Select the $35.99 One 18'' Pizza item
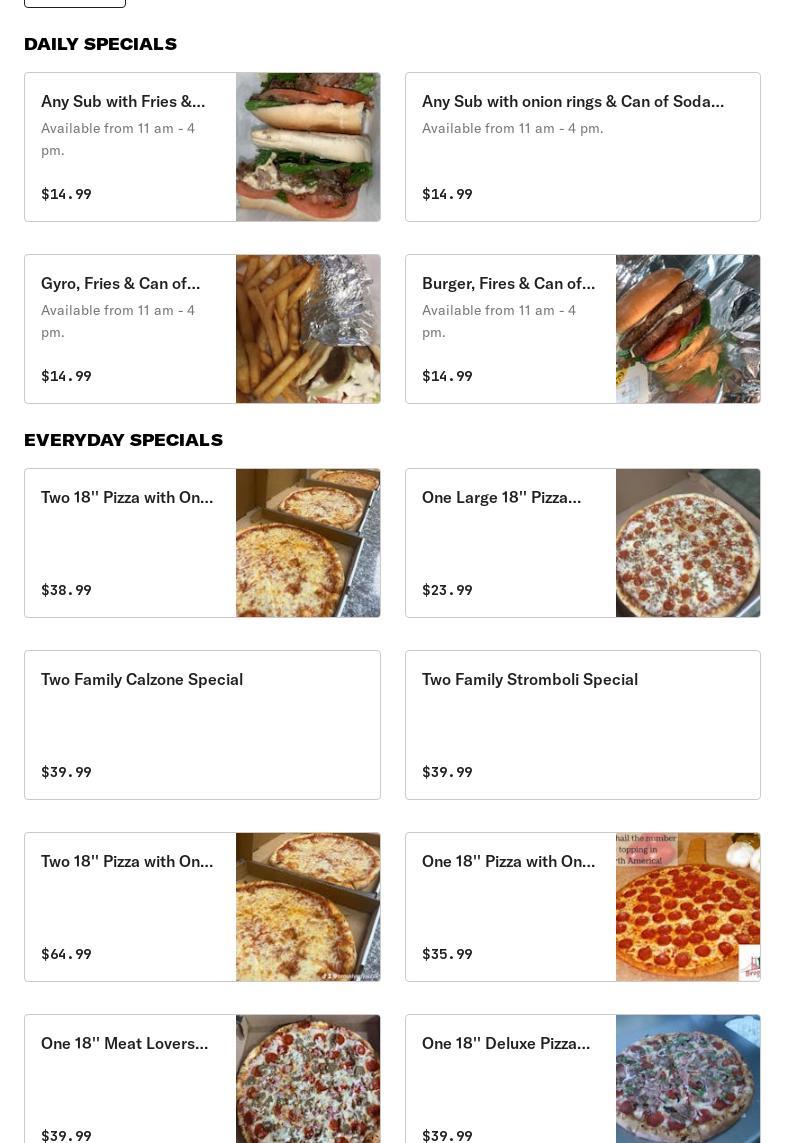Image resolution: width=785 pixels, height=1143 pixels. (x=582, y=907)
